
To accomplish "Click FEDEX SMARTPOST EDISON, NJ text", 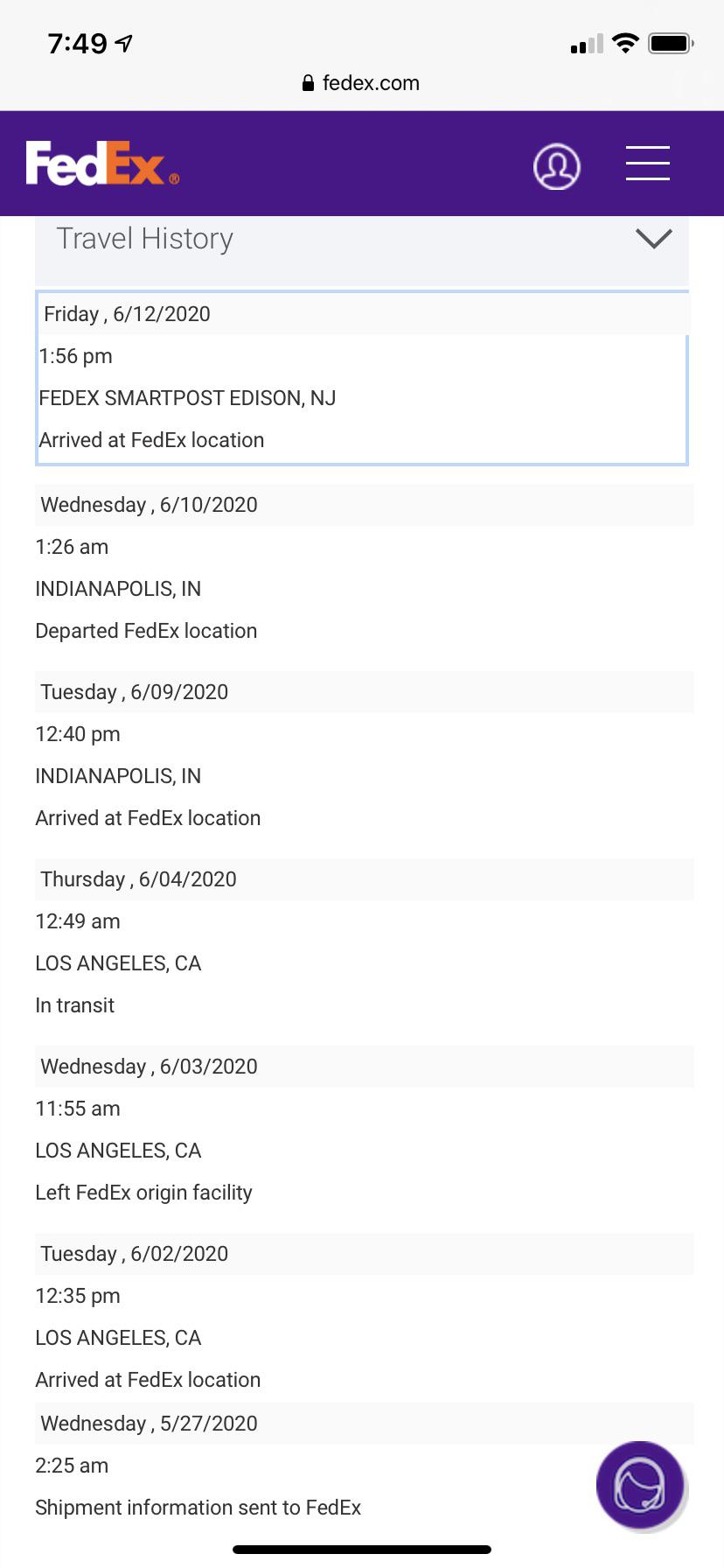I will (x=186, y=398).
